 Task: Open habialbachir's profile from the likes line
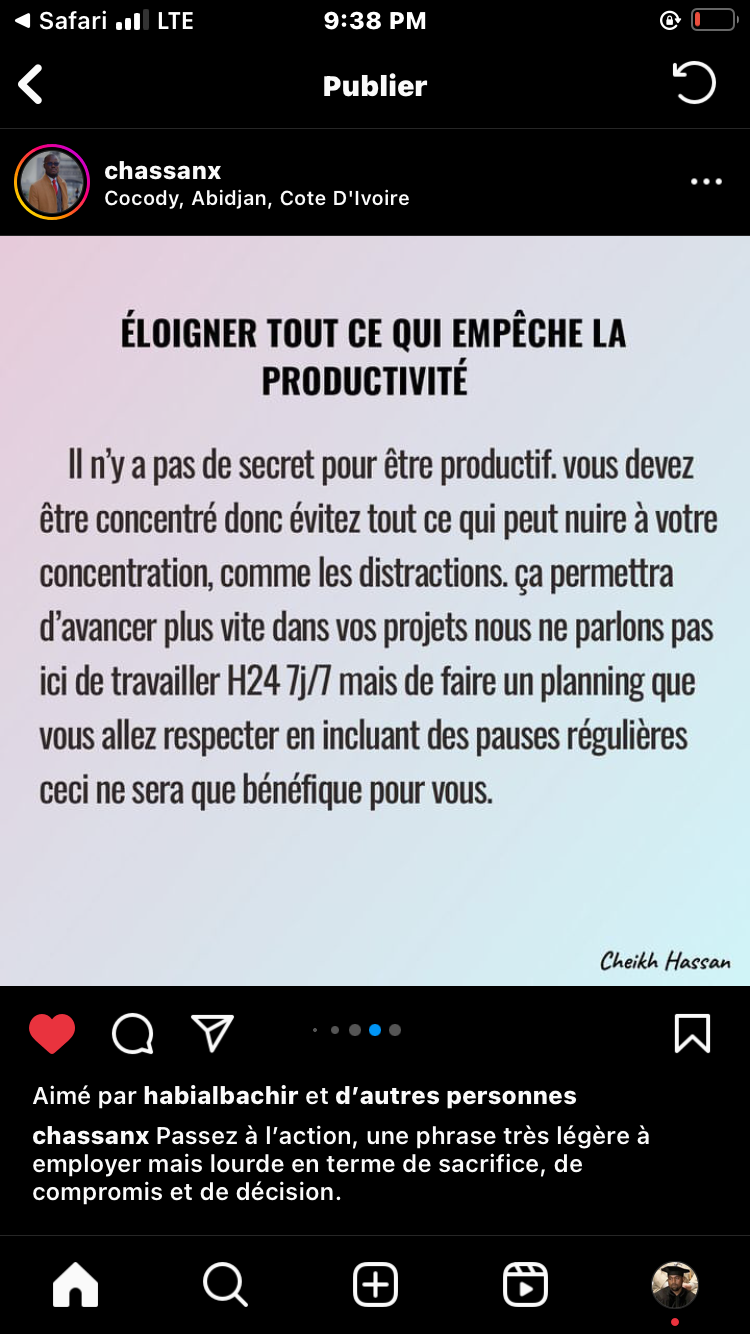point(221,1096)
